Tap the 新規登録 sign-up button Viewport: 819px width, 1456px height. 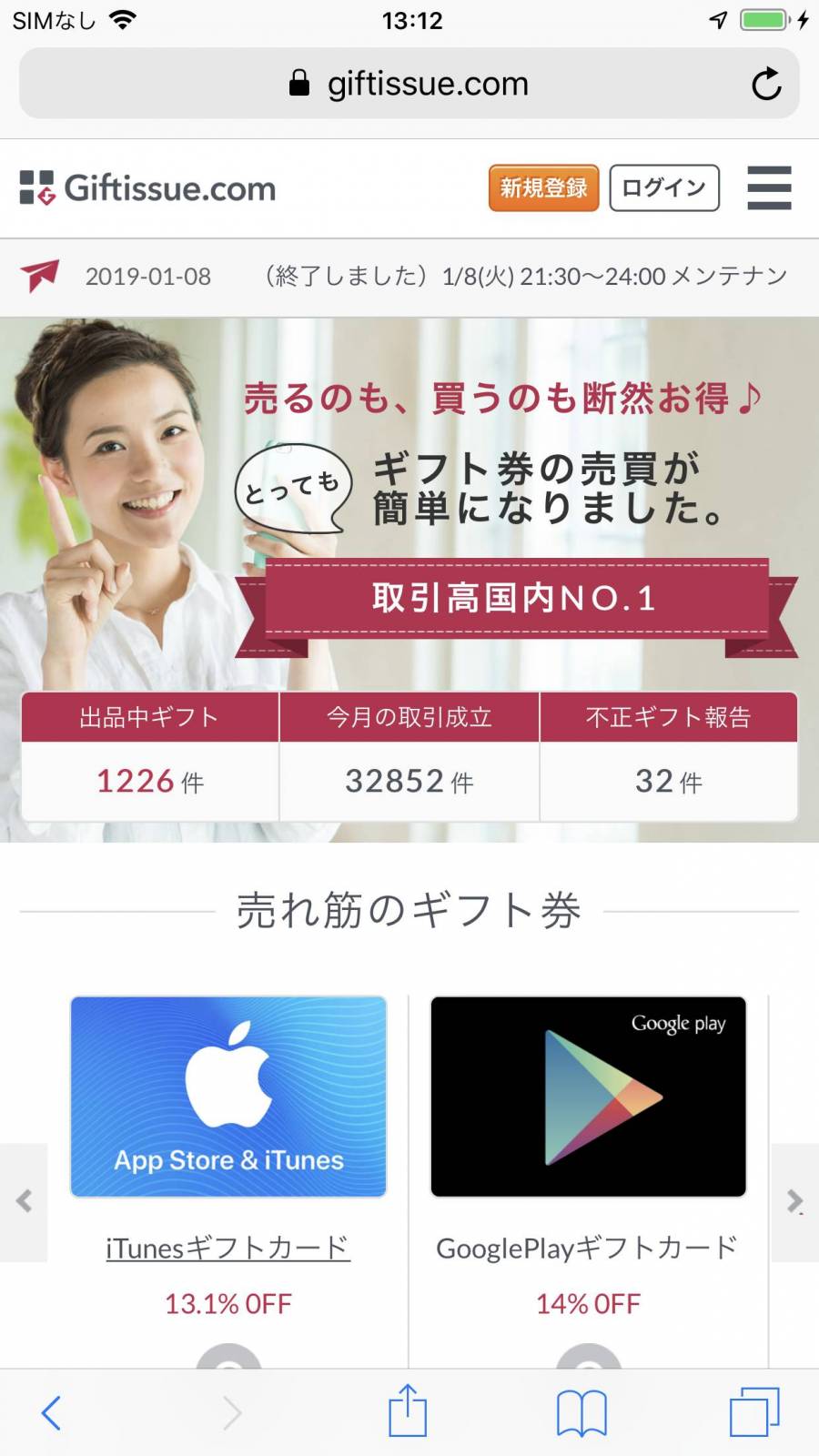coord(543,188)
